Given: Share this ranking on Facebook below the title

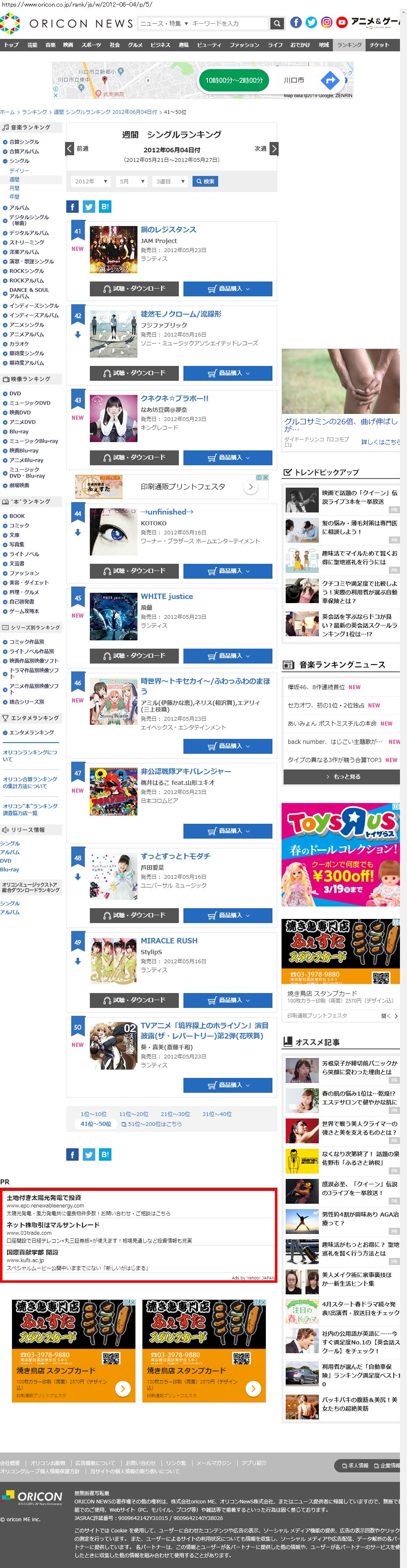Looking at the screenshot, I should [72, 206].
